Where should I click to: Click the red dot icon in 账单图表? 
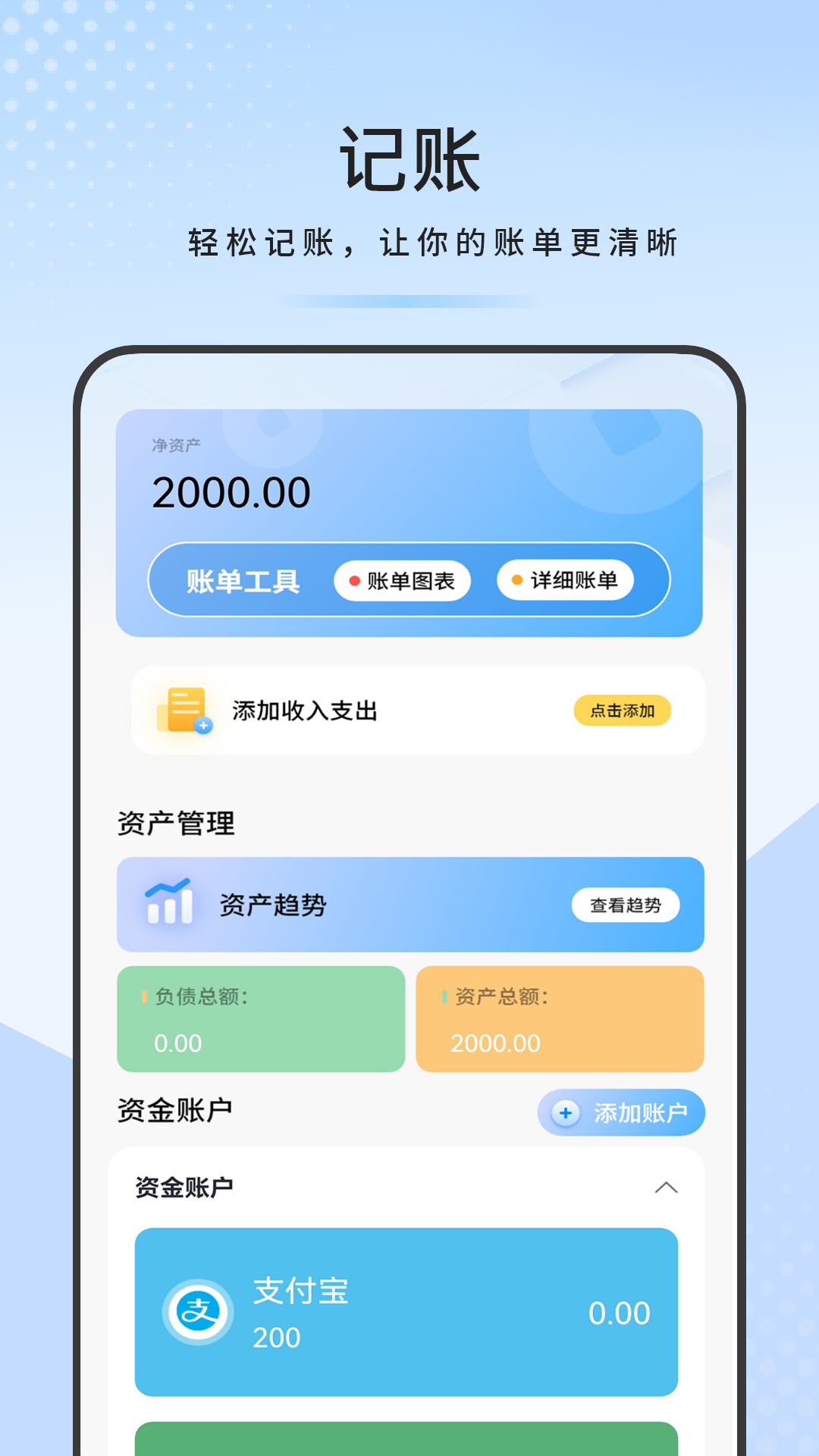[353, 581]
